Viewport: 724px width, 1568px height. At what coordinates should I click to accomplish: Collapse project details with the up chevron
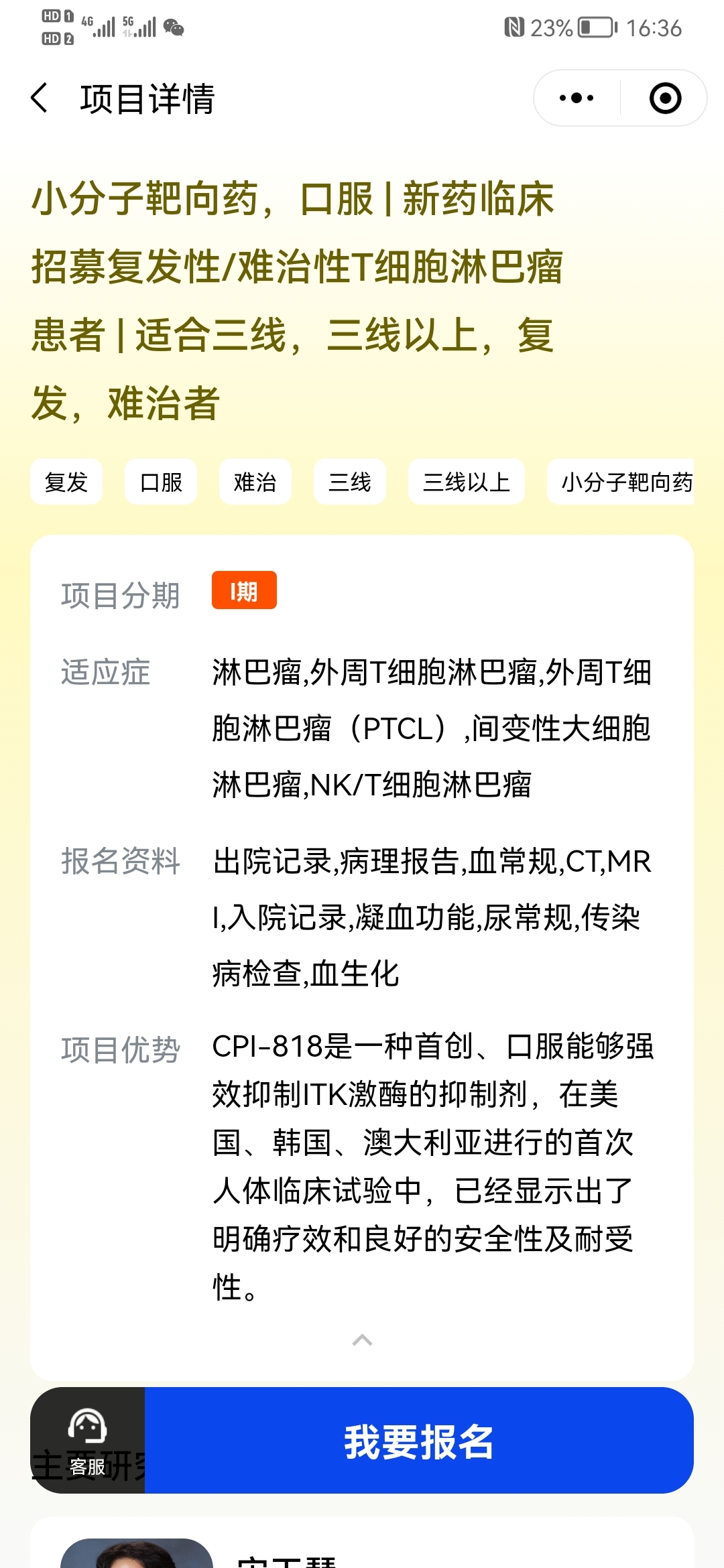pyautogui.click(x=362, y=1340)
